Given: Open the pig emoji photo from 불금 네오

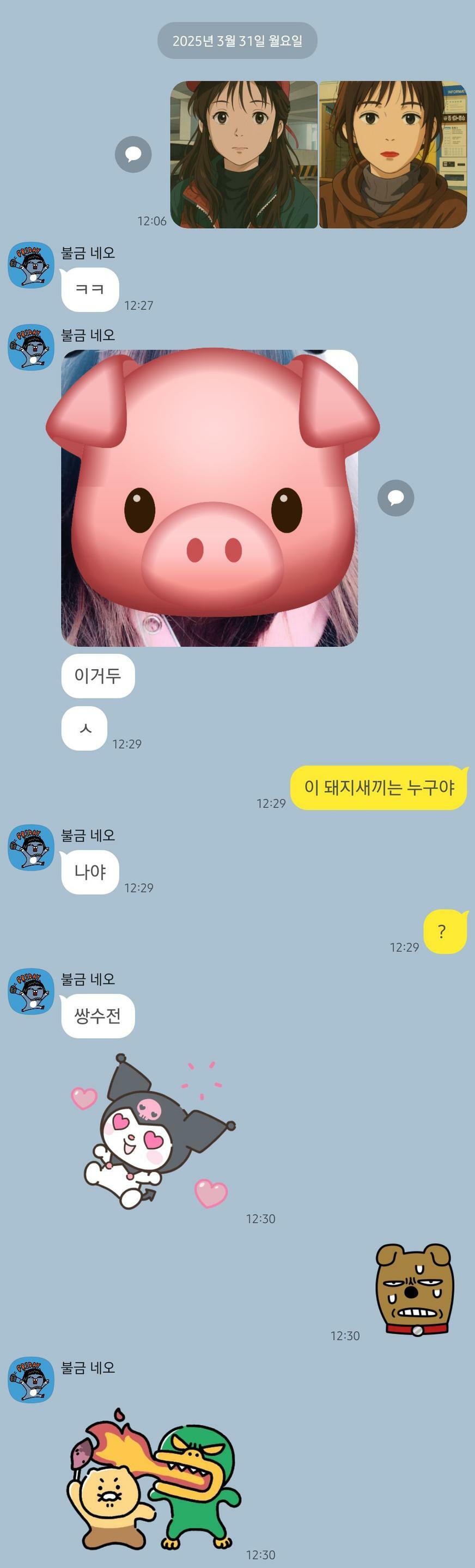Looking at the screenshot, I should [210, 498].
